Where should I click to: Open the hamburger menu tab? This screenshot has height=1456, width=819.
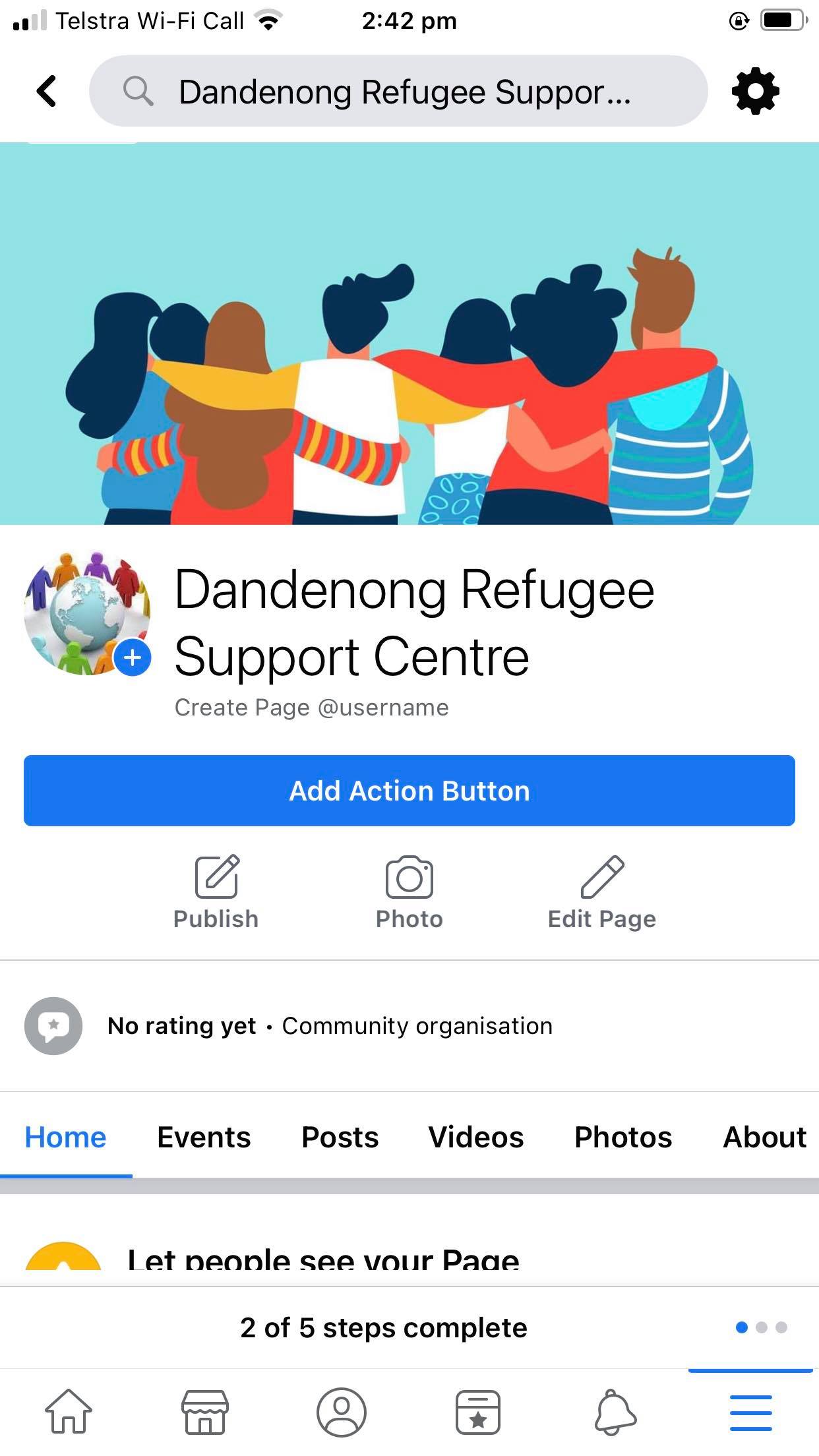750,1412
